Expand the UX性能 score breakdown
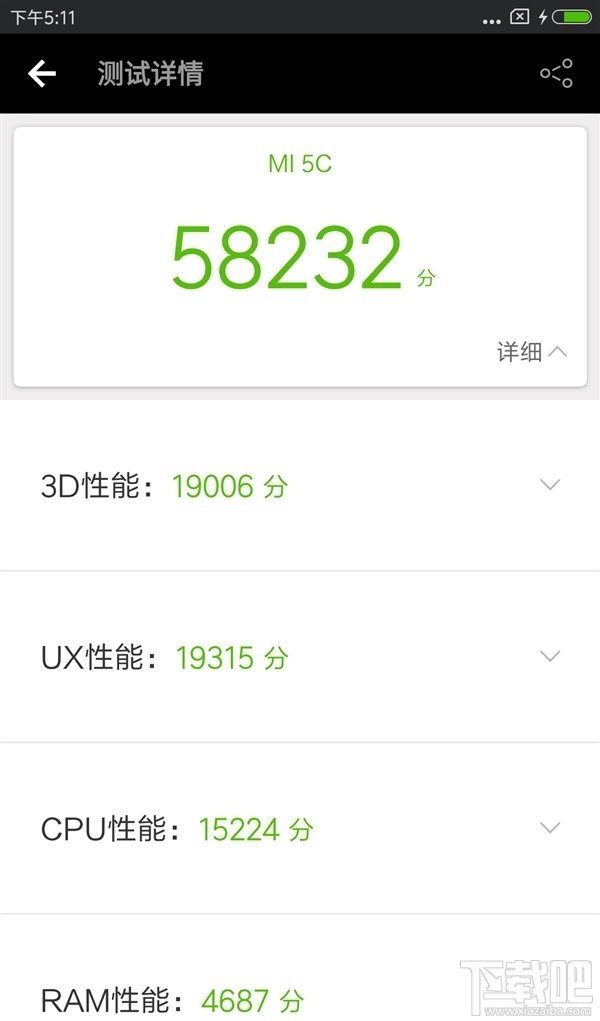The width and height of the screenshot is (600, 1021). click(550, 656)
